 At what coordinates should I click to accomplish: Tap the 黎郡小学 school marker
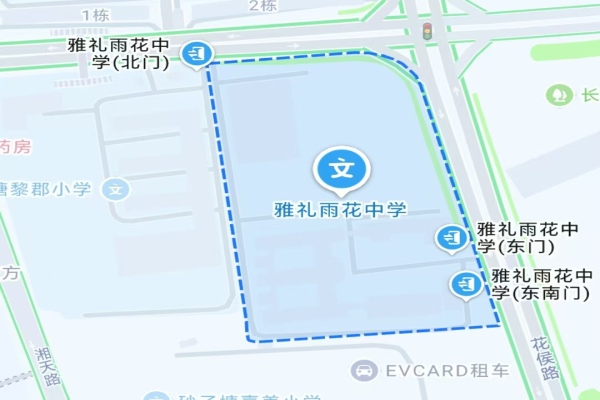point(118,187)
